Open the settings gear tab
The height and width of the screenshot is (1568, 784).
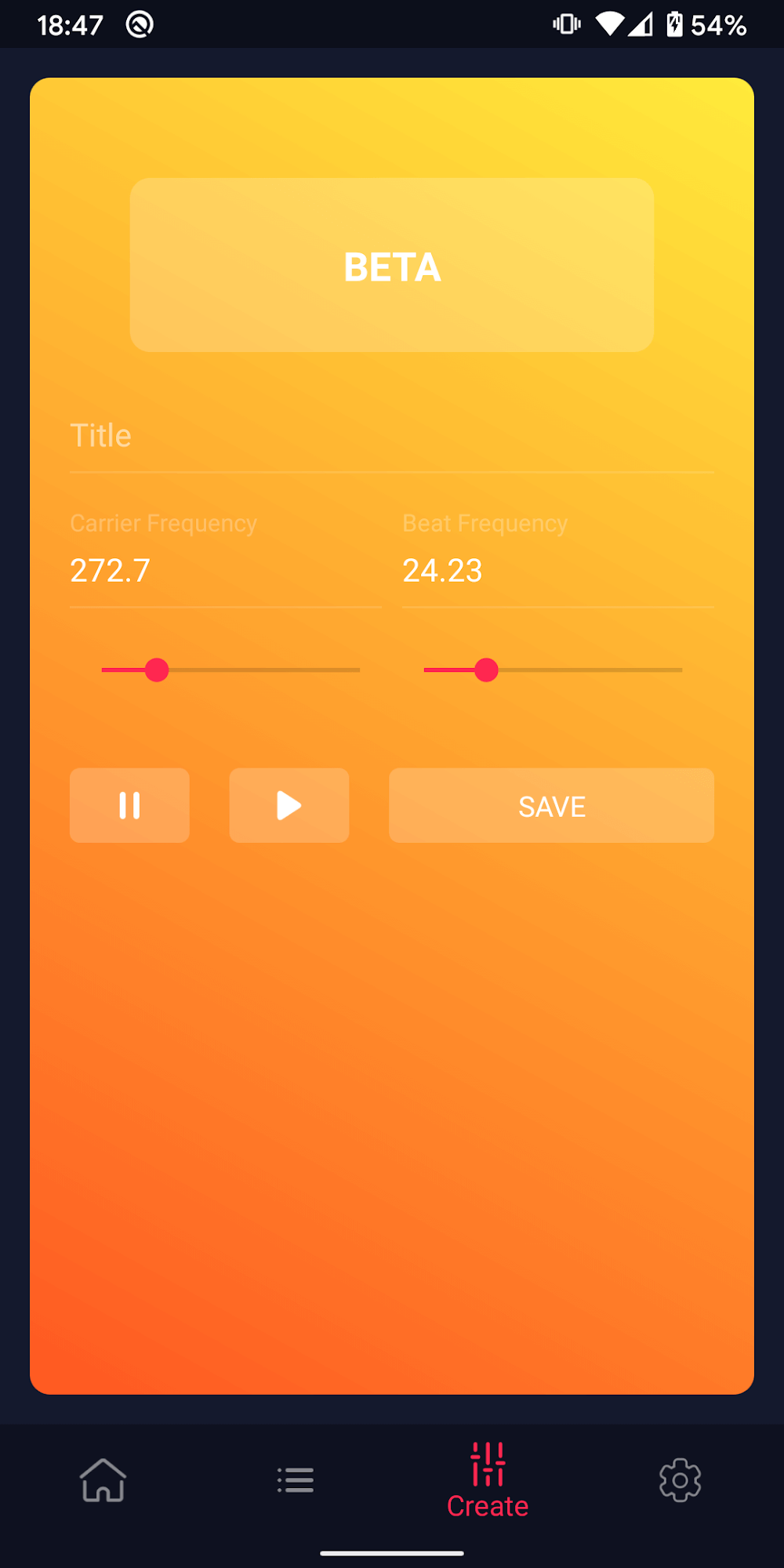pyautogui.click(x=680, y=1480)
